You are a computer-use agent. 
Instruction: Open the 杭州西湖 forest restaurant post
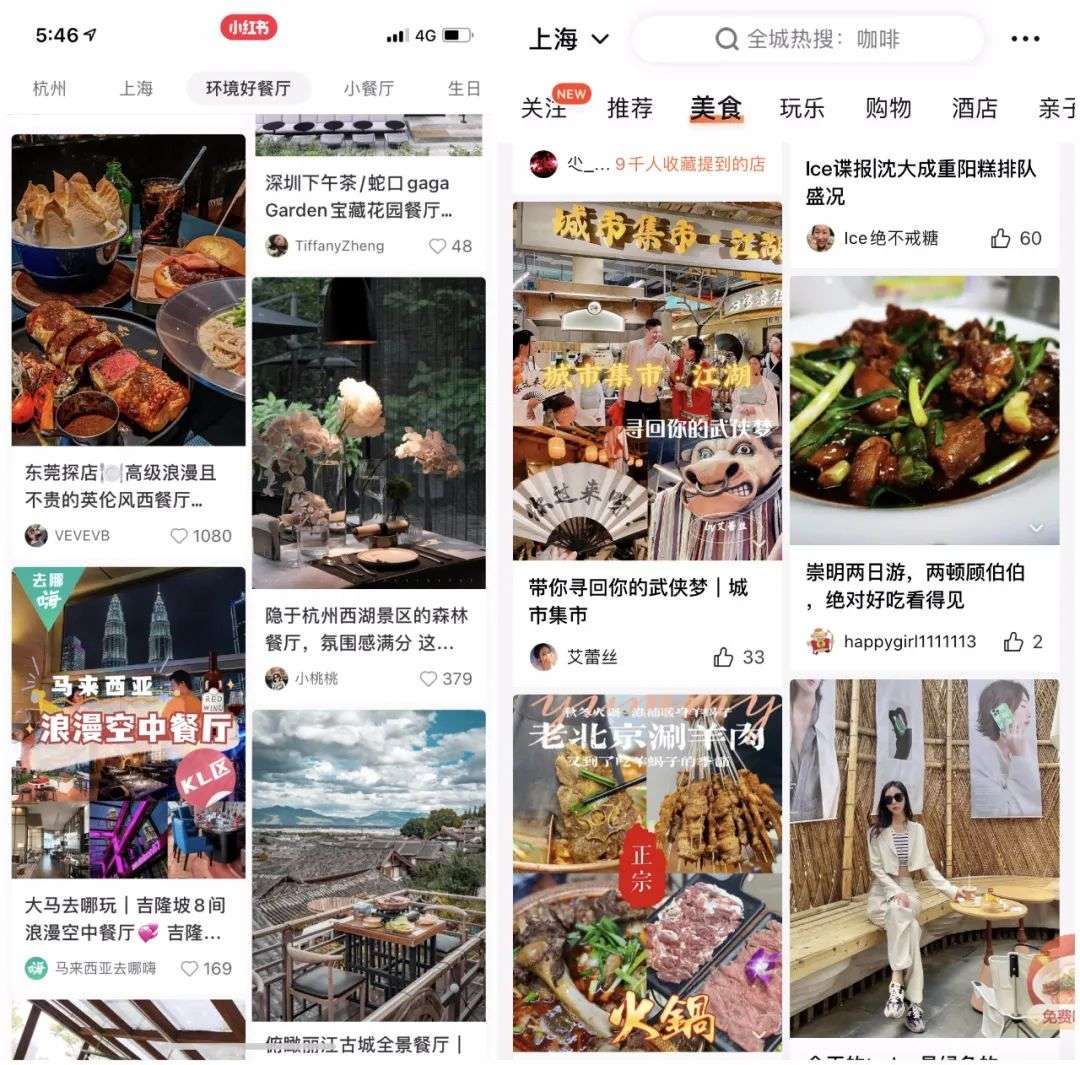[368, 432]
